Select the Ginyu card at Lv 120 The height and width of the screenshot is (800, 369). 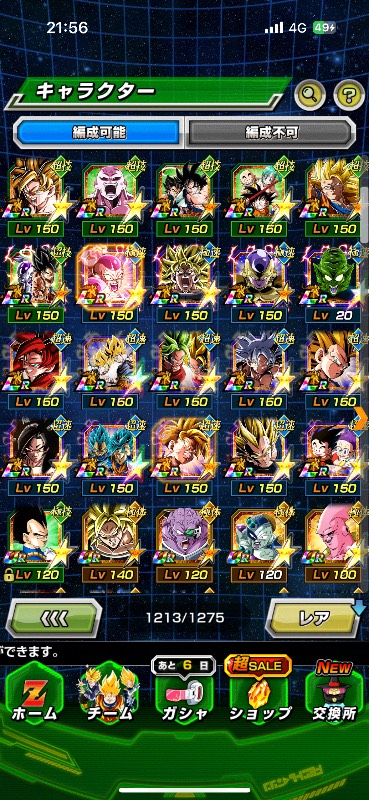click(184, 542)
